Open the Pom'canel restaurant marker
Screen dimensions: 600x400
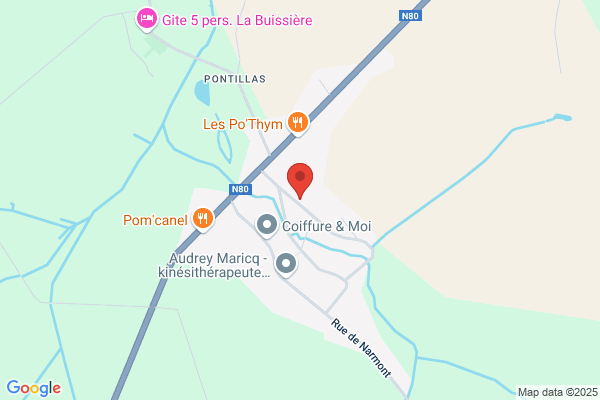203,219
